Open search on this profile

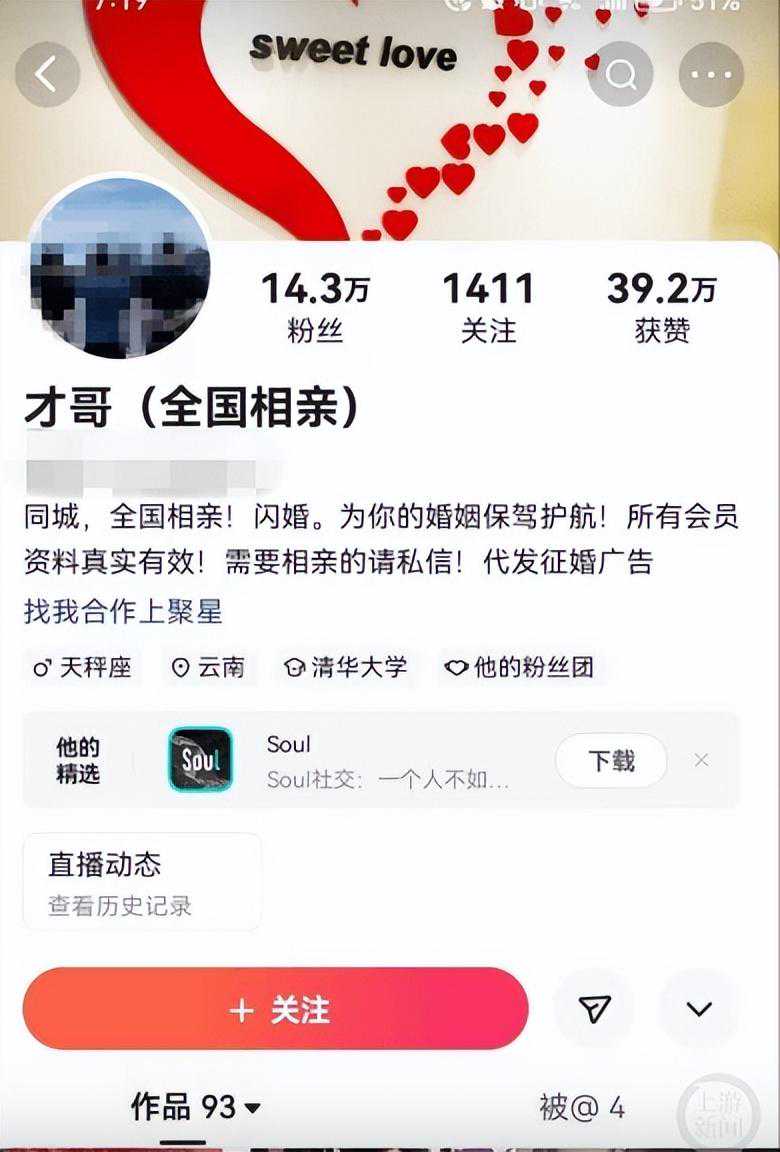click(x=620, y=75)
